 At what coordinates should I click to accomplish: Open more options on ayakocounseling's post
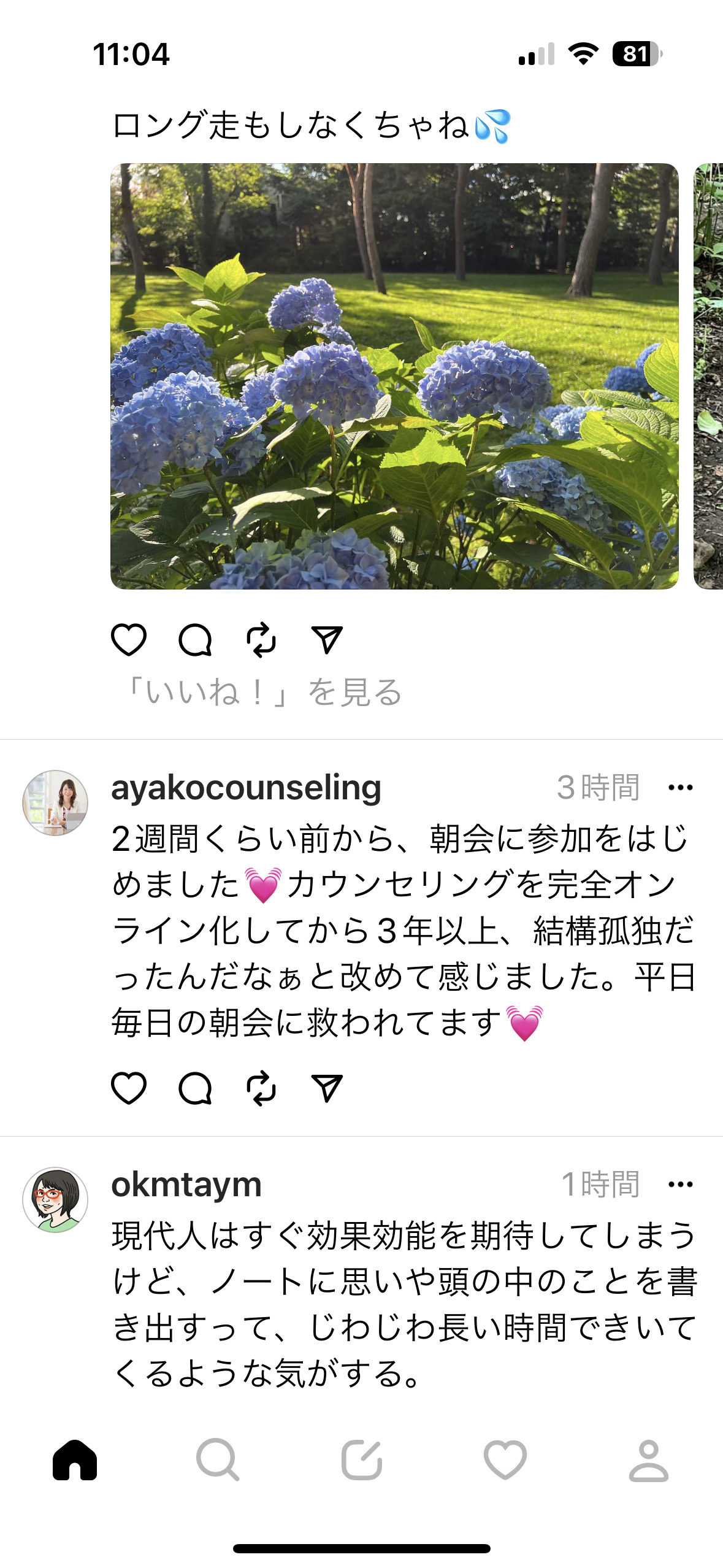click(x=680, y=788)
